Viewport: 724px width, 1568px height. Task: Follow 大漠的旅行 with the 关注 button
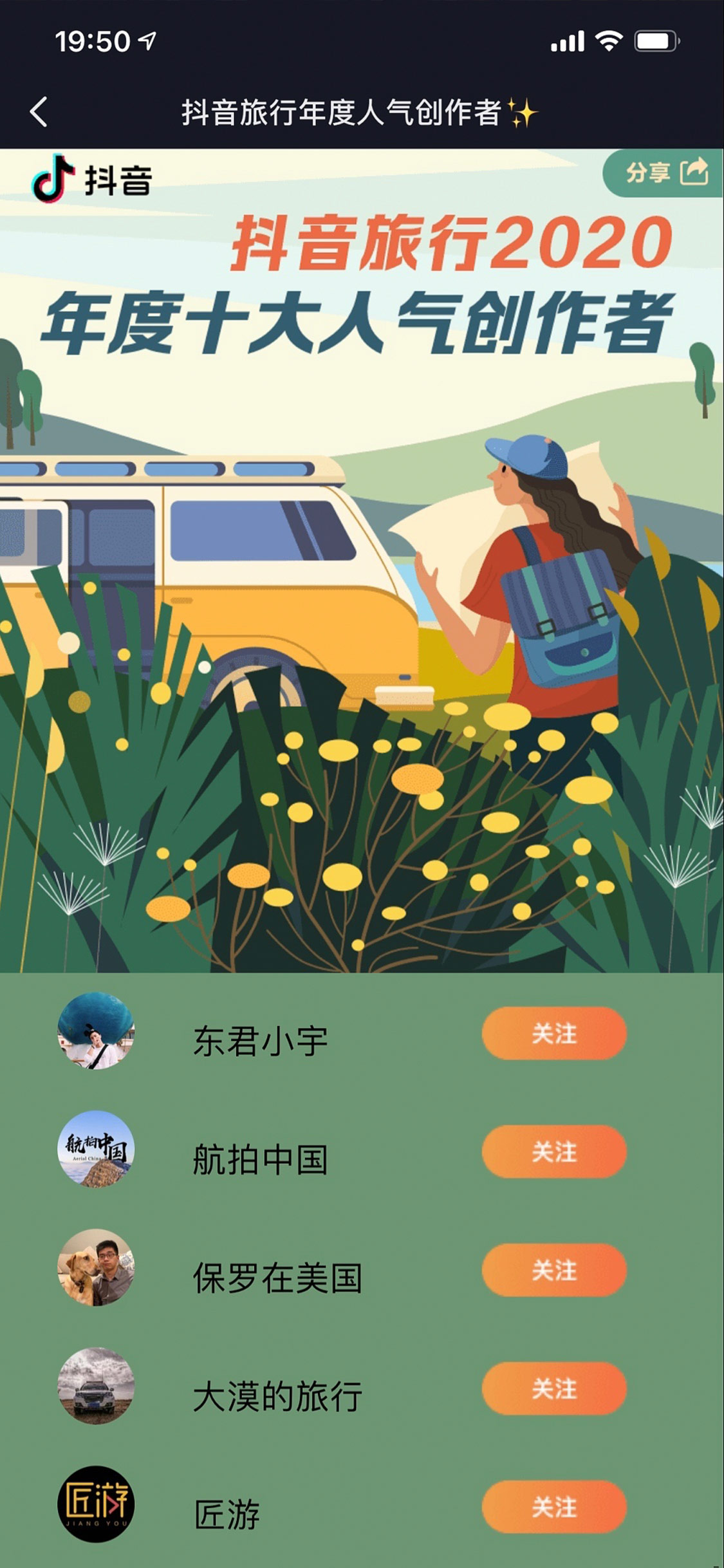(x=554, y=1388)
